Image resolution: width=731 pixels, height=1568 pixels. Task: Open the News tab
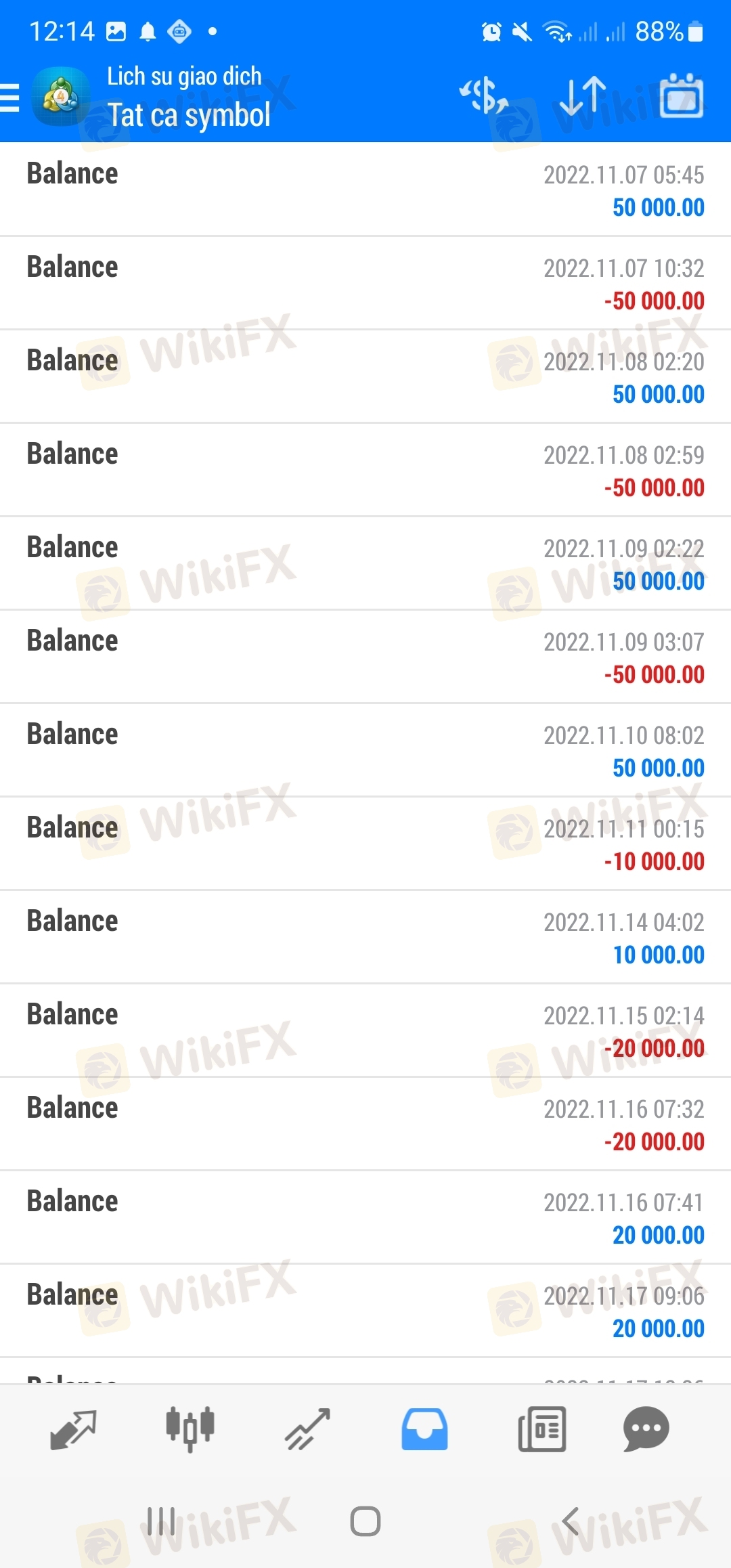point(541,1430)
